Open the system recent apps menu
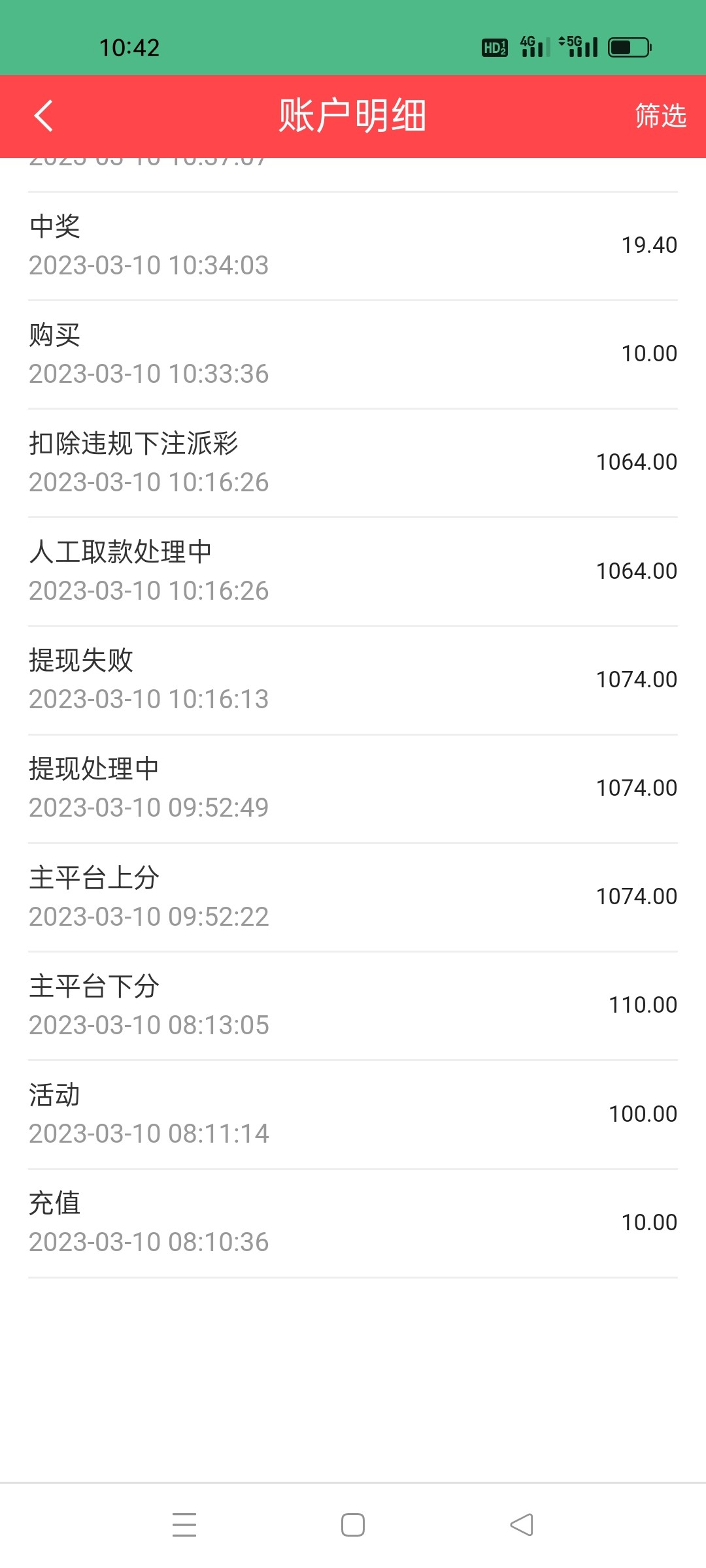Image resolution: width=706 pixels, height=1568 pixels. pyautogui.click(x=184, y=1525)
